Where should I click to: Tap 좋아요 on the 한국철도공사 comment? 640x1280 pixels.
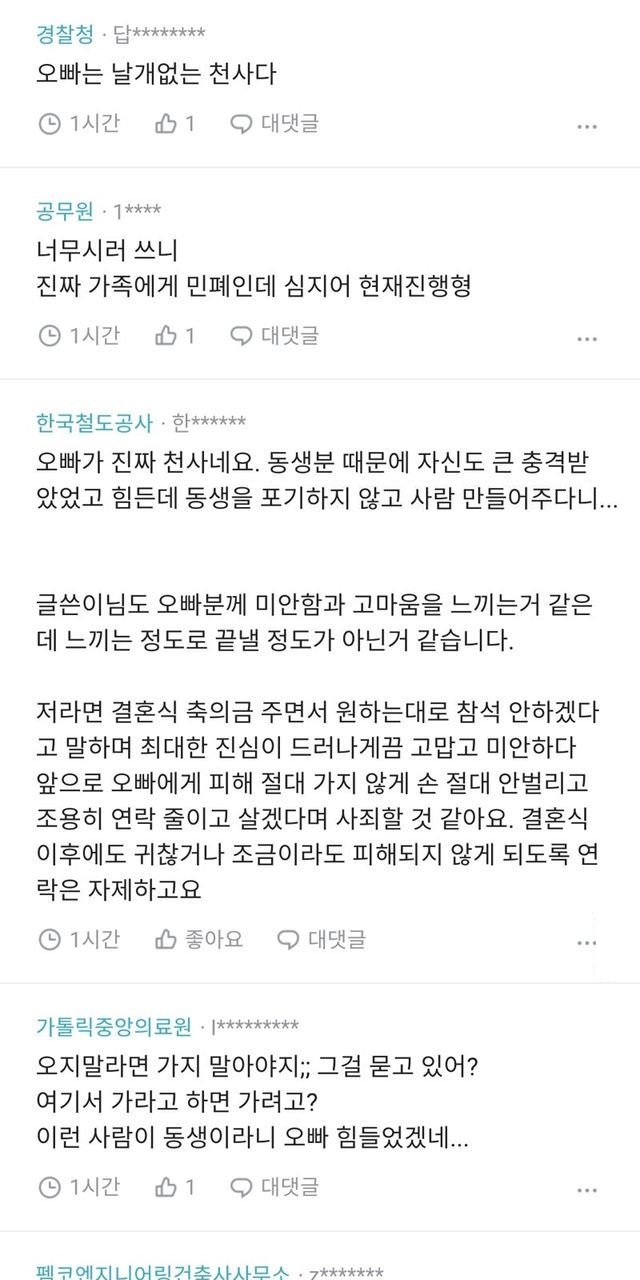[199, 939]
